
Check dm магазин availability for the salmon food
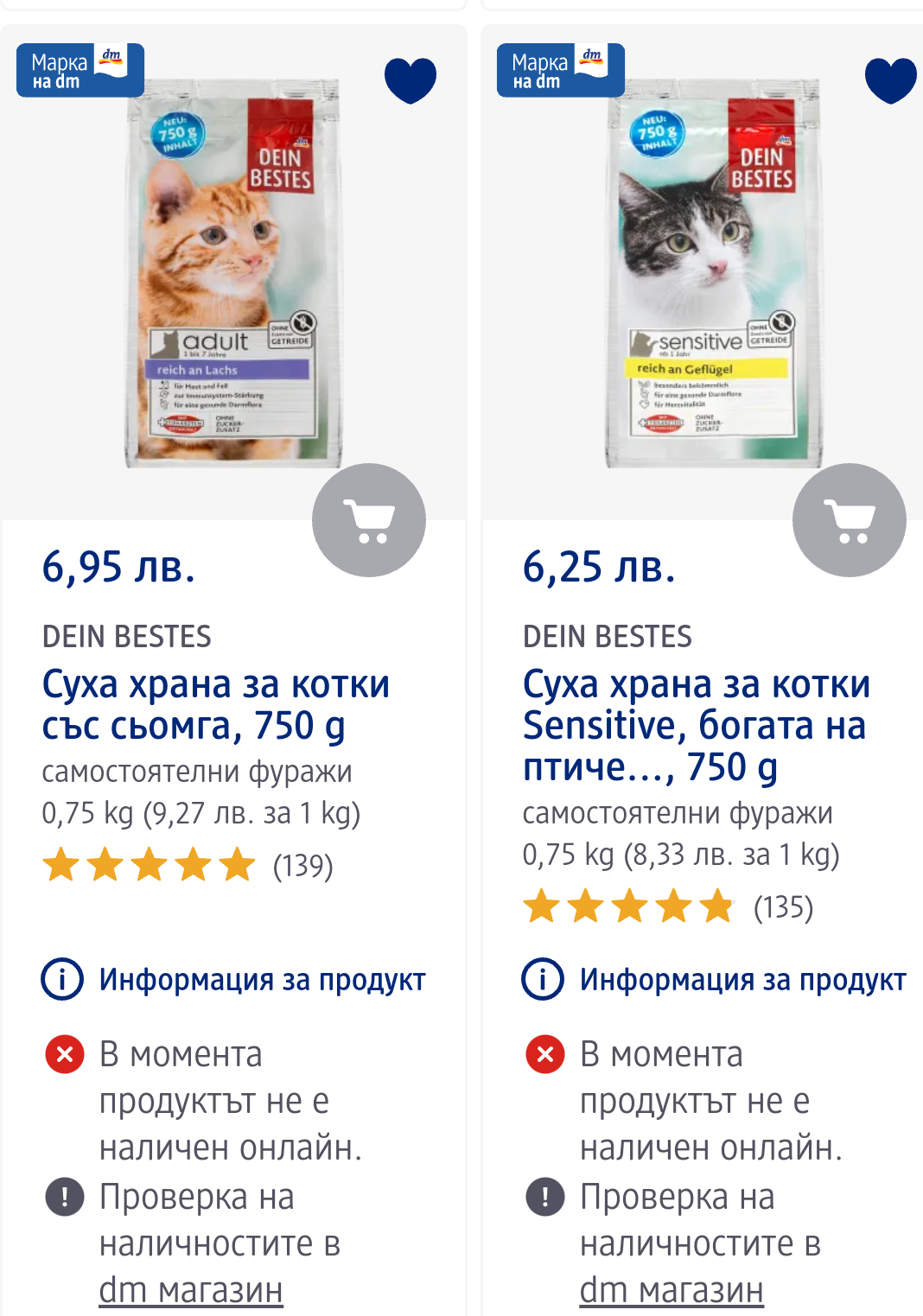(x=191, y=1290)
